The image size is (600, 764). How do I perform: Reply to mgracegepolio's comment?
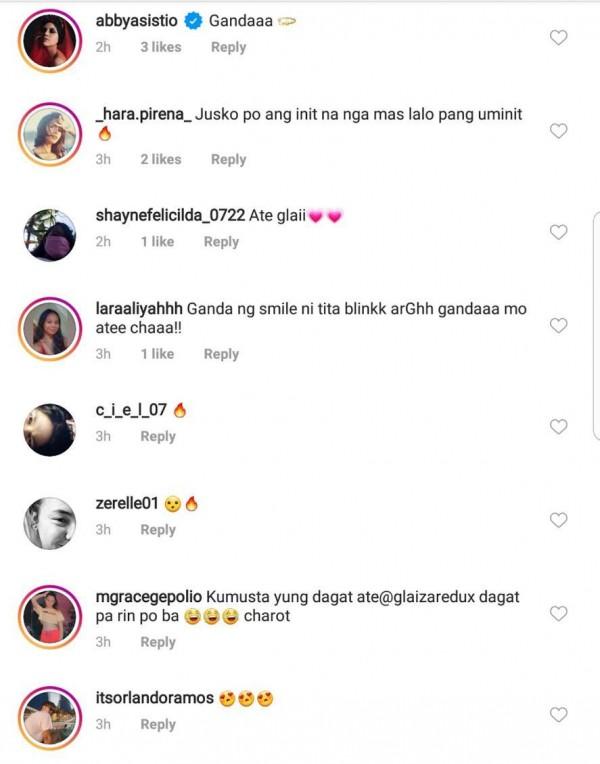(x=158, y=642)
